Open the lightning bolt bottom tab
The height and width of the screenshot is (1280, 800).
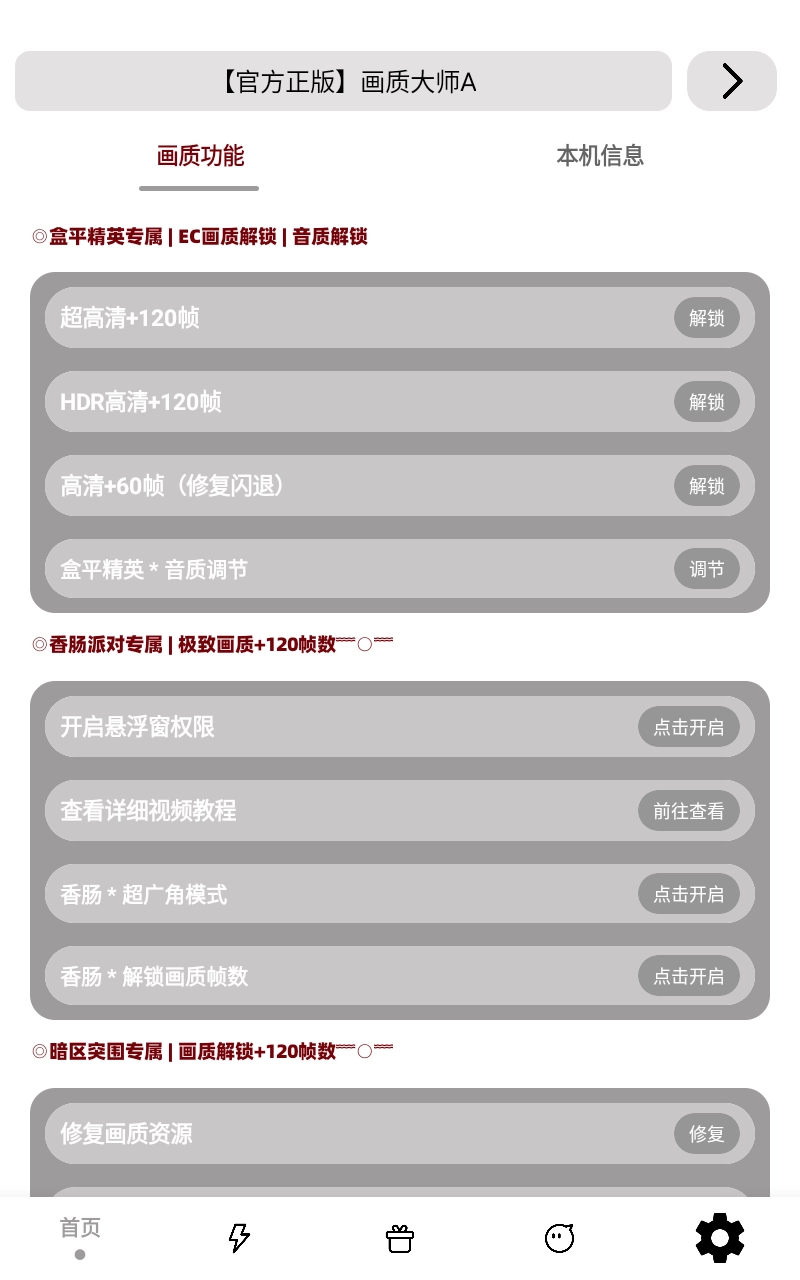(239, 1238)
